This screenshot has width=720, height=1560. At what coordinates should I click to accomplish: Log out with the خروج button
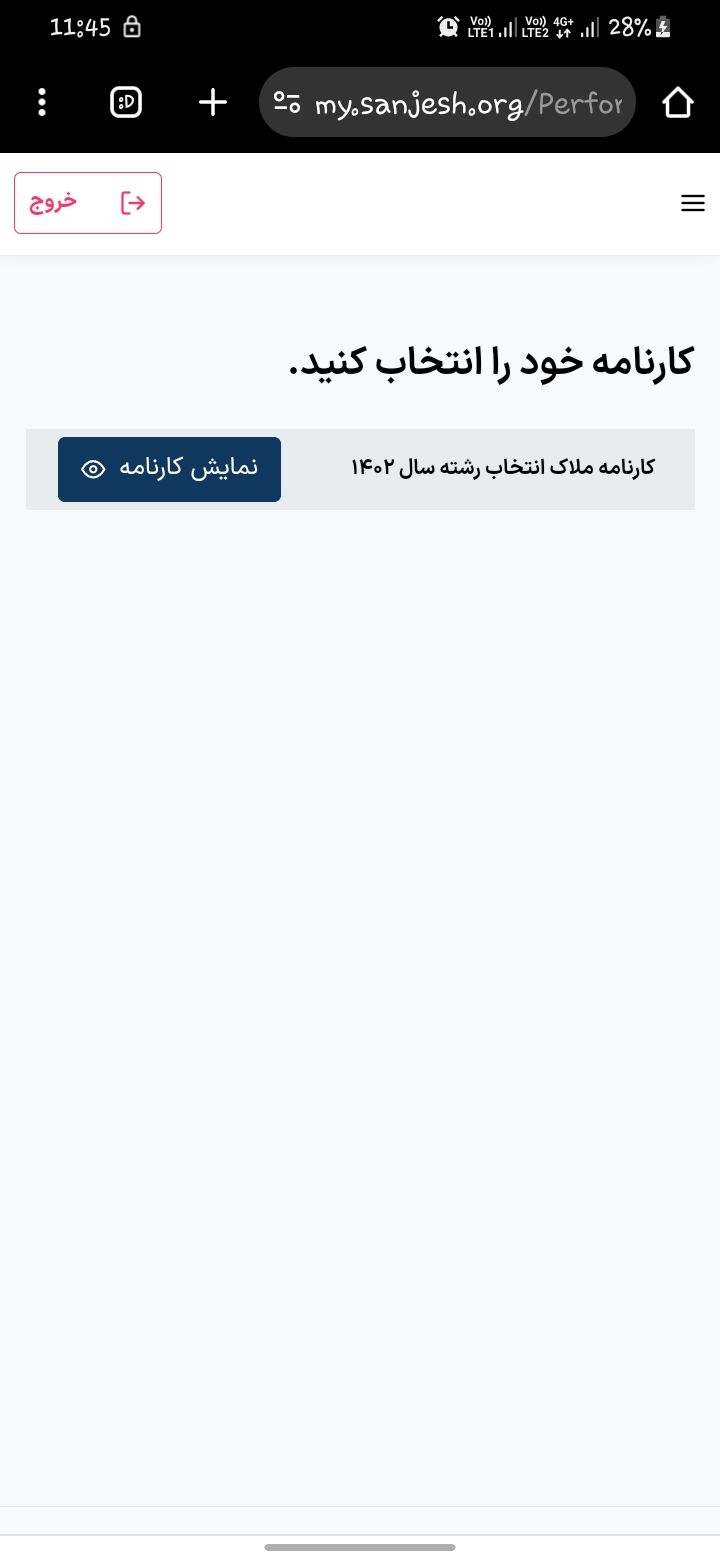pyautogui.click(x=88, y=203)
